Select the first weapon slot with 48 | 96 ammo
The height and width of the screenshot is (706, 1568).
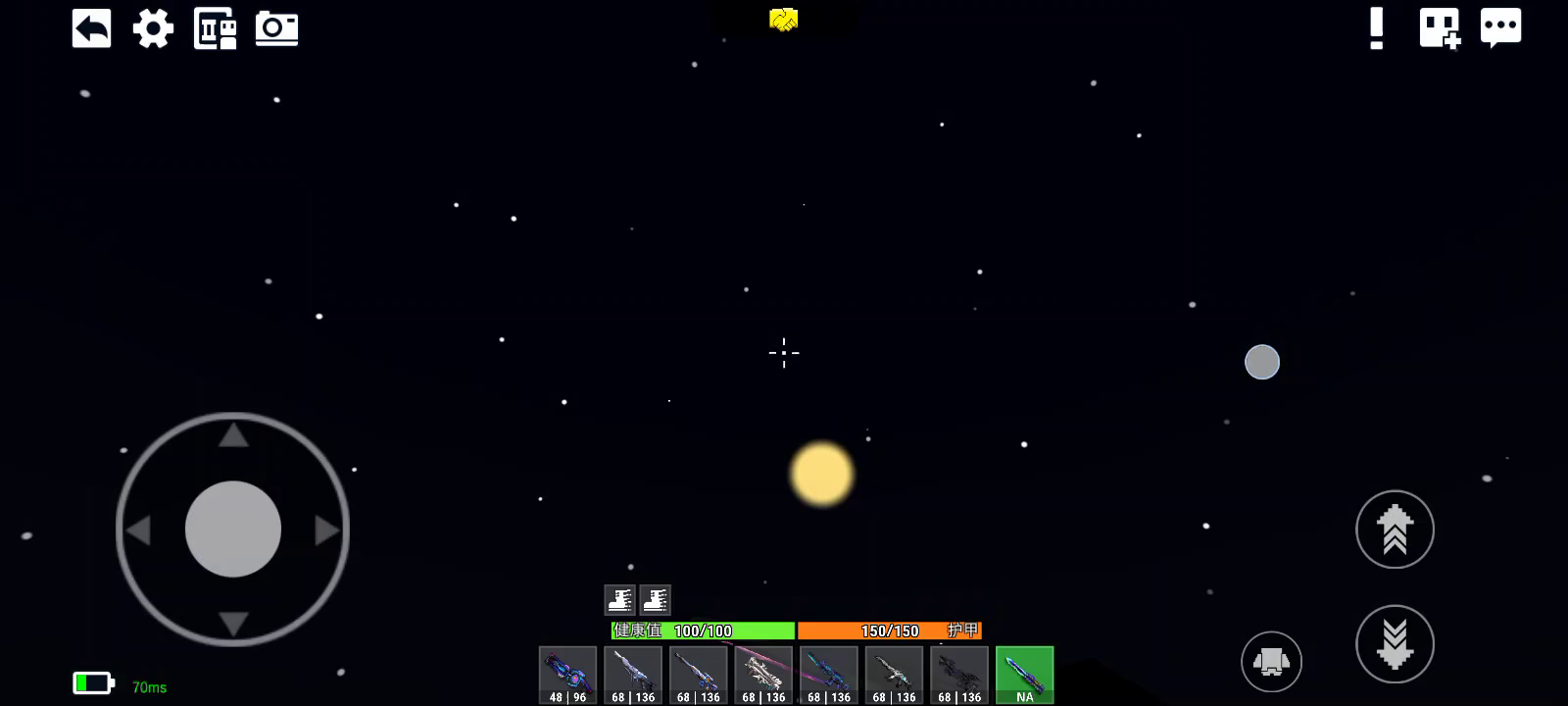(567, 675)
